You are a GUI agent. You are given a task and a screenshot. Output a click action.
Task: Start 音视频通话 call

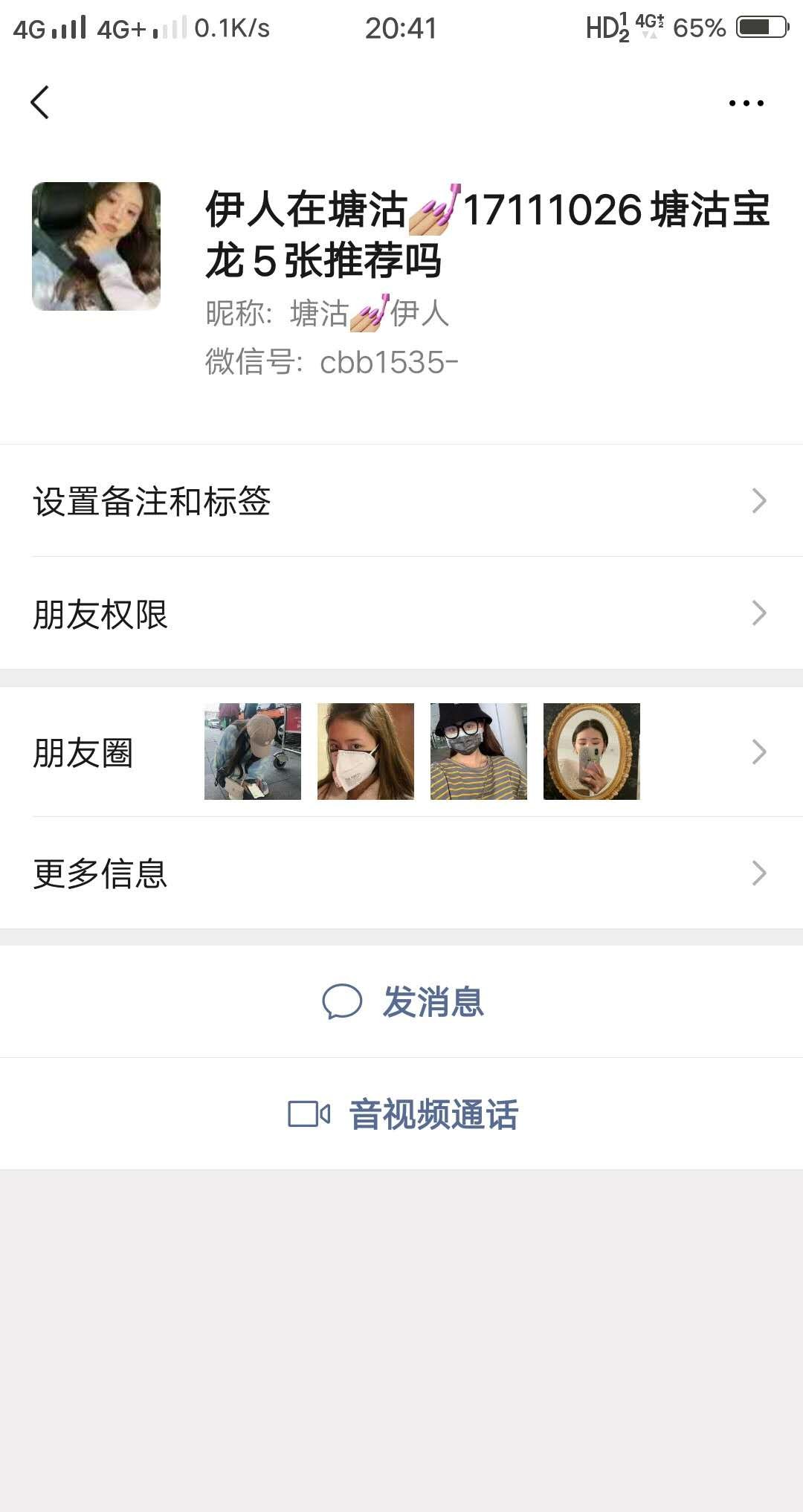(x=403, y=1114)
